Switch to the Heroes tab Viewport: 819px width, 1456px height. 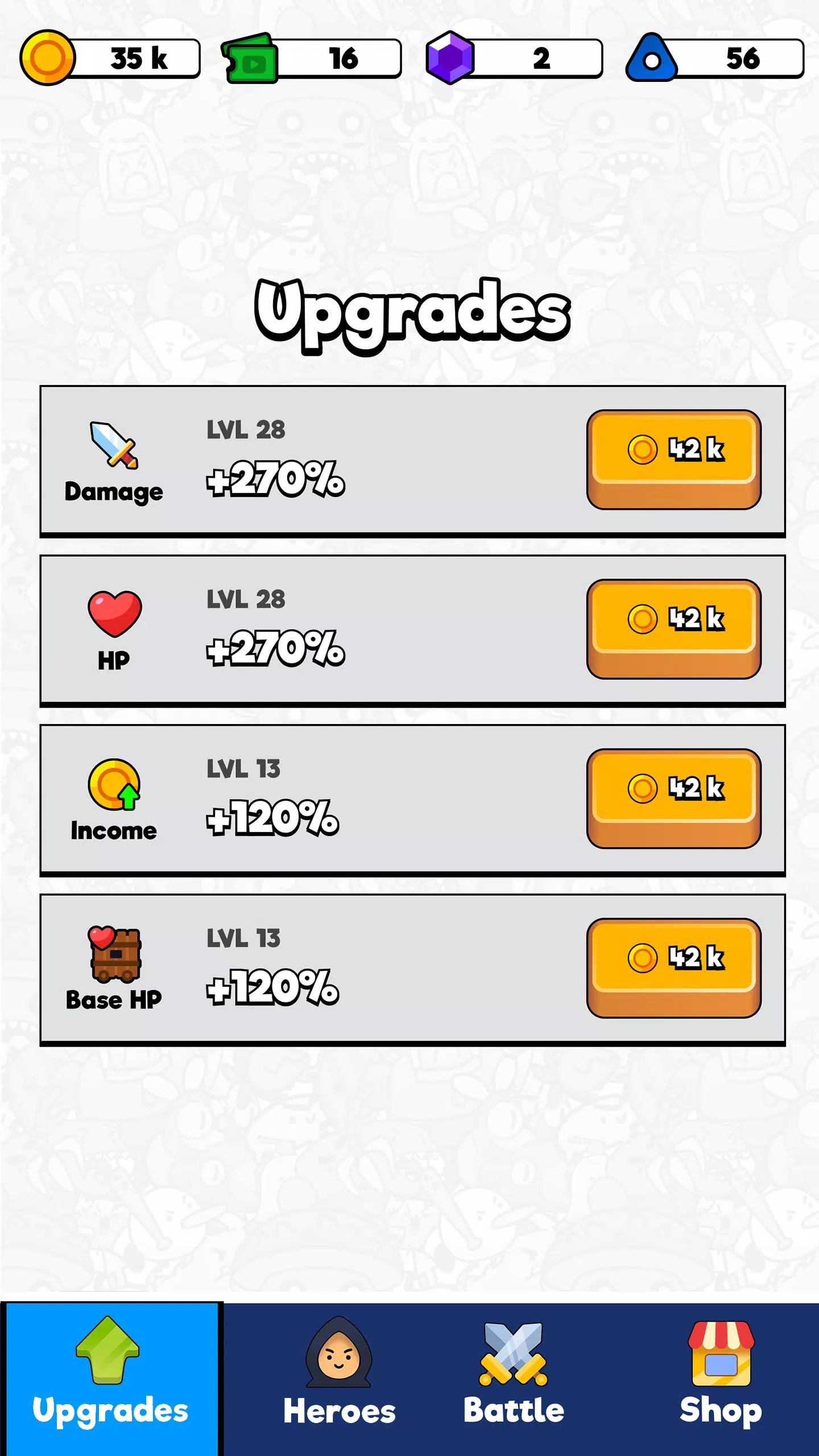point(339,1376)
